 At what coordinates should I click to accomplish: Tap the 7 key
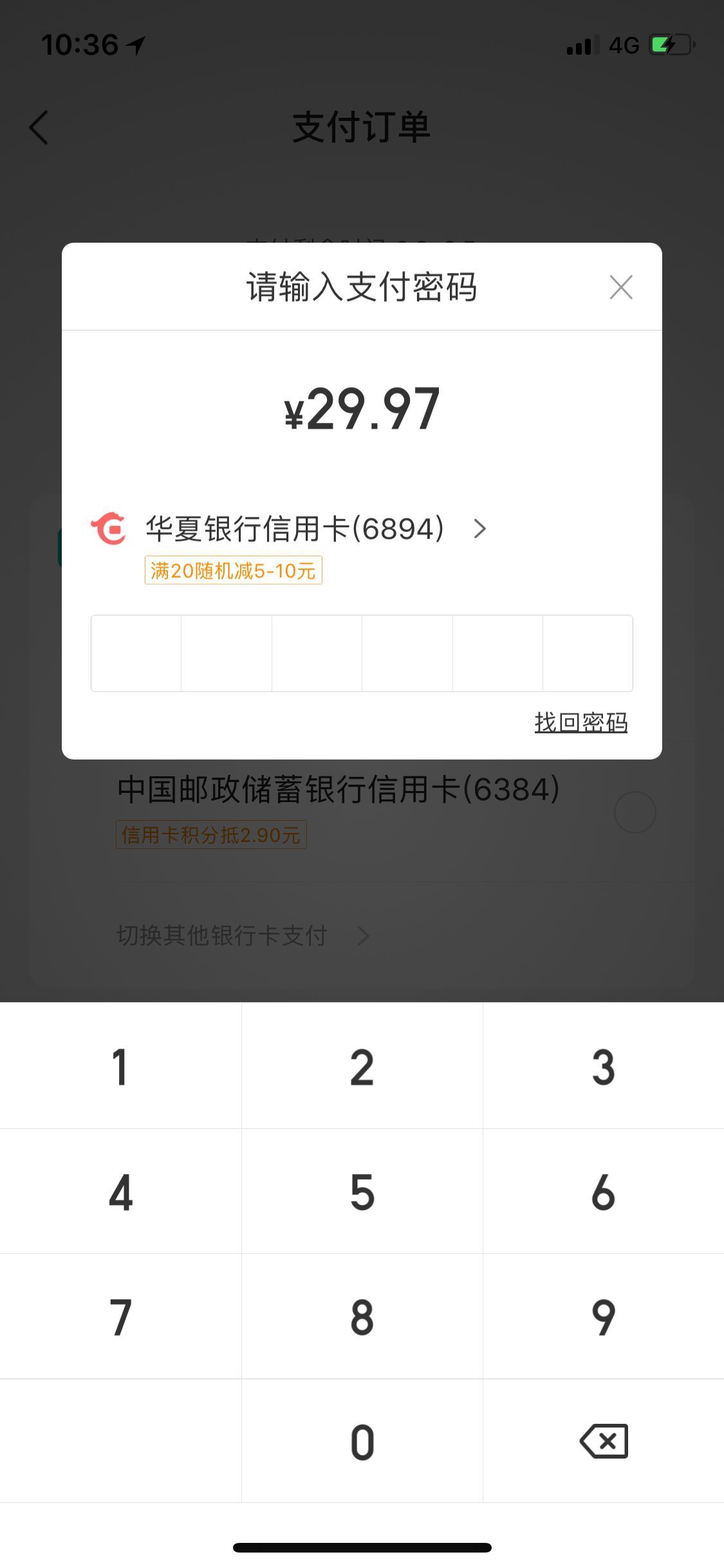pyautogui.click(x=120, y=1317)
